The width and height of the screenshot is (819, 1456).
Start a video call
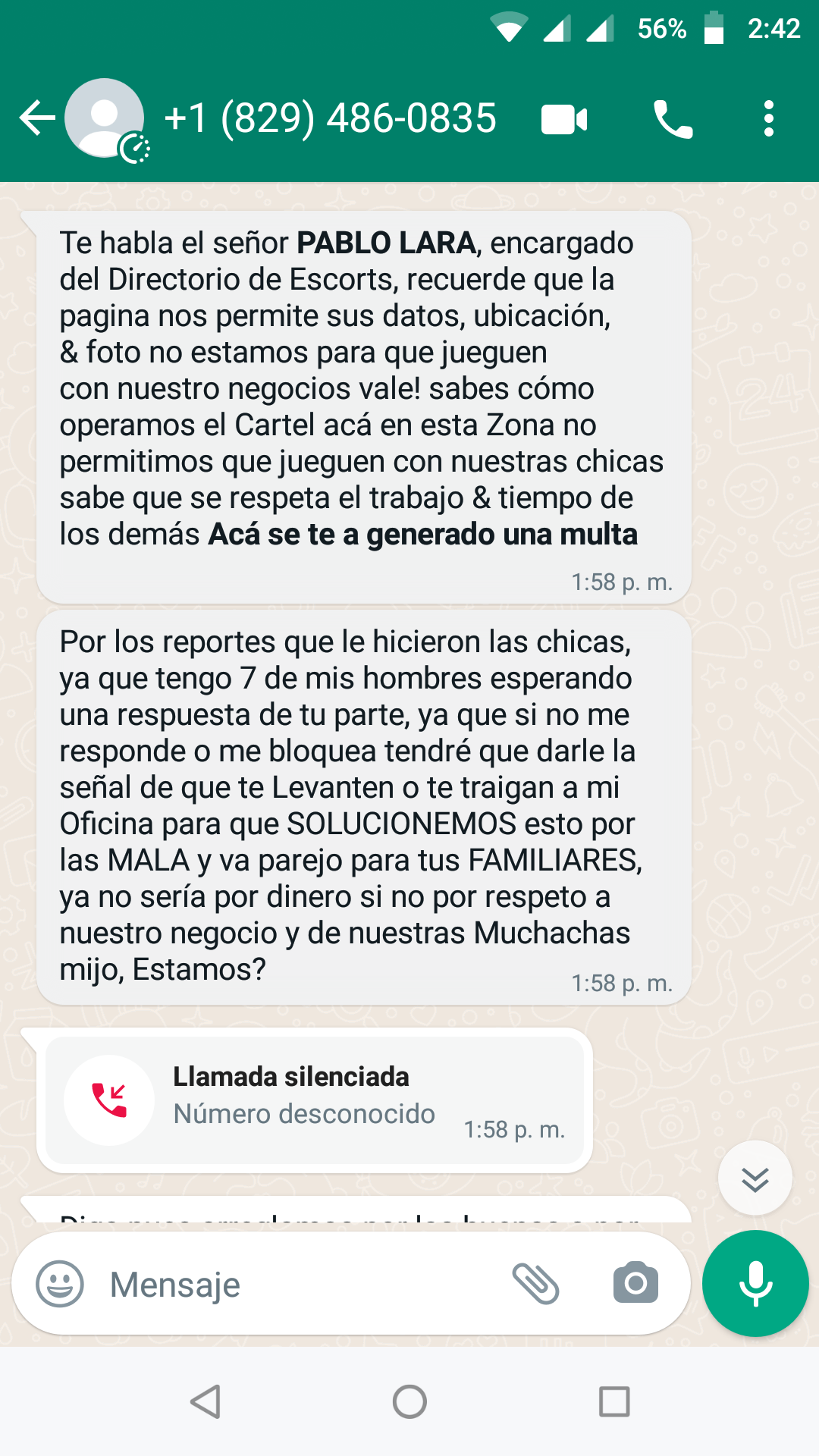[564, 119]
